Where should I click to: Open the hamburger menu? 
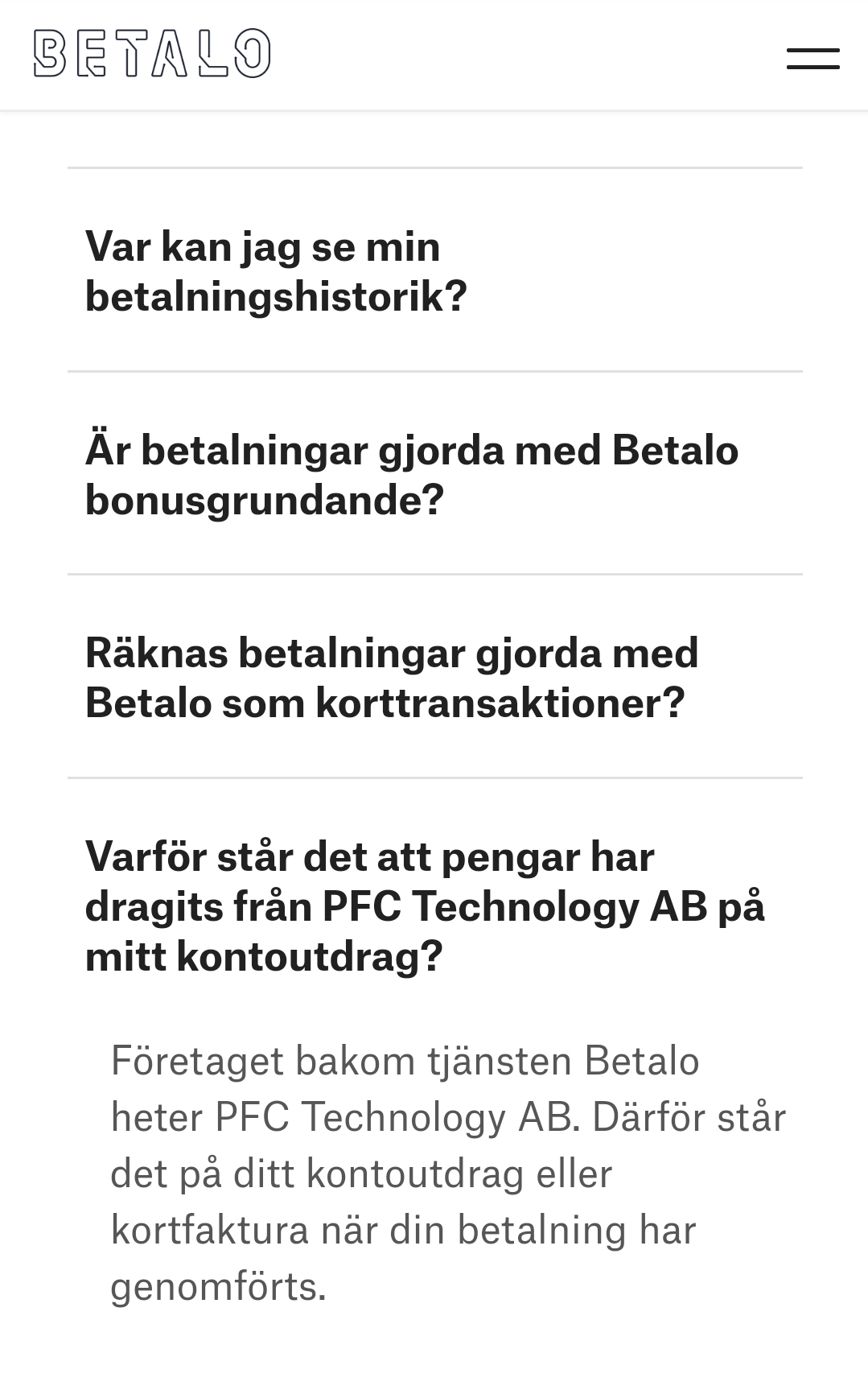point(812,59)
